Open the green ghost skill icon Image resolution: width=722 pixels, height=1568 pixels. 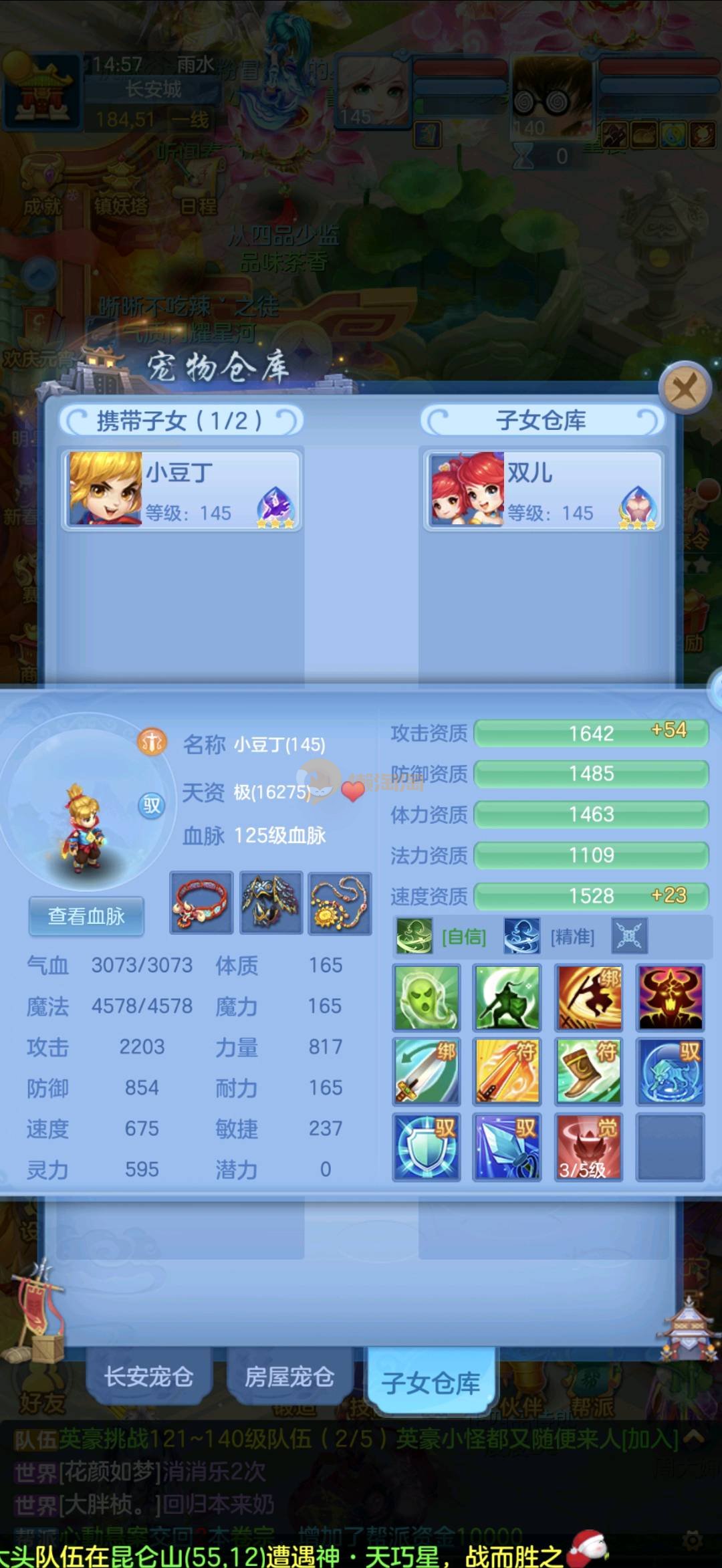coord(426,997)
